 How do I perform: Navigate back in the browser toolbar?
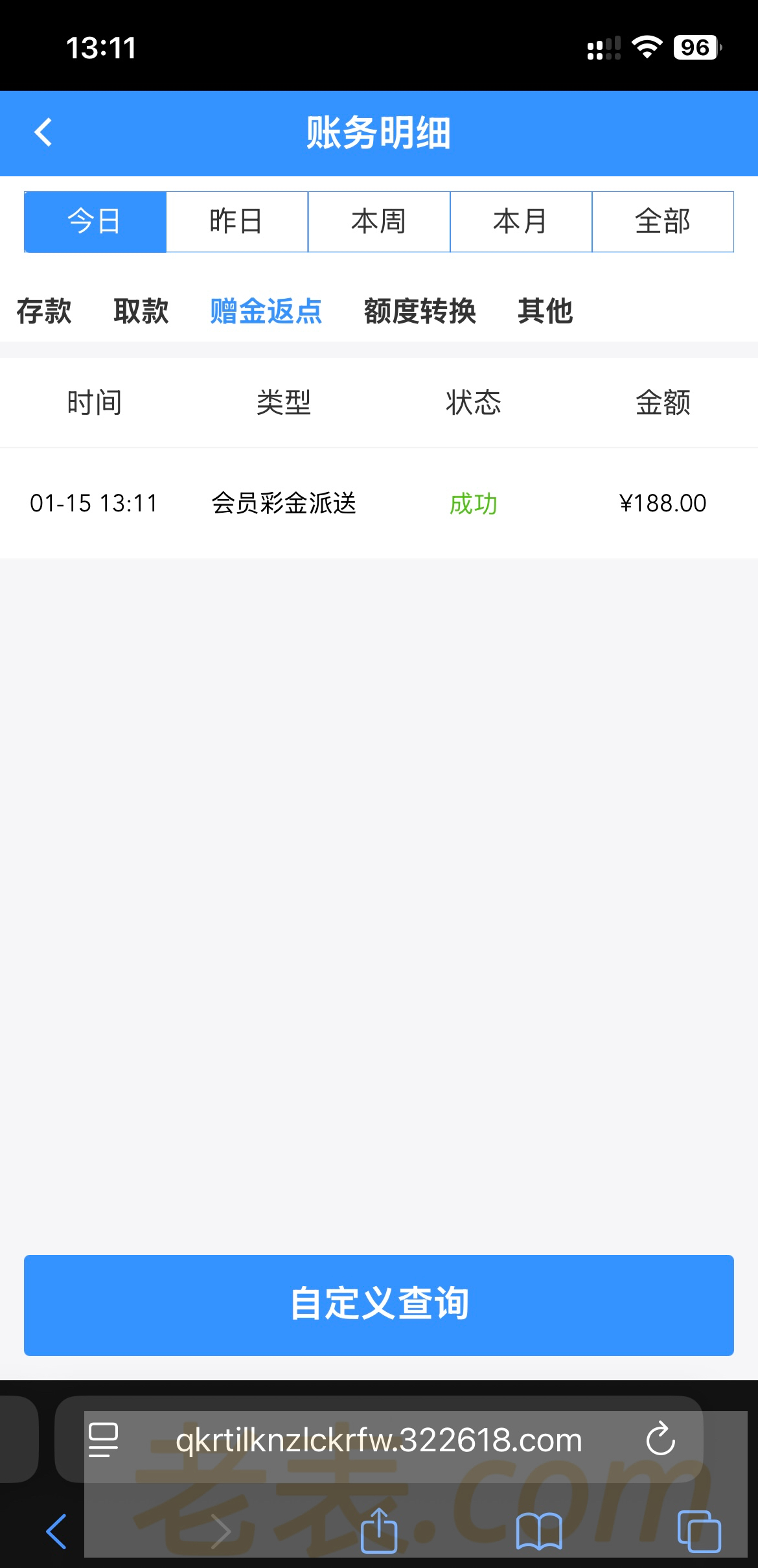[x=56, y=1531]
